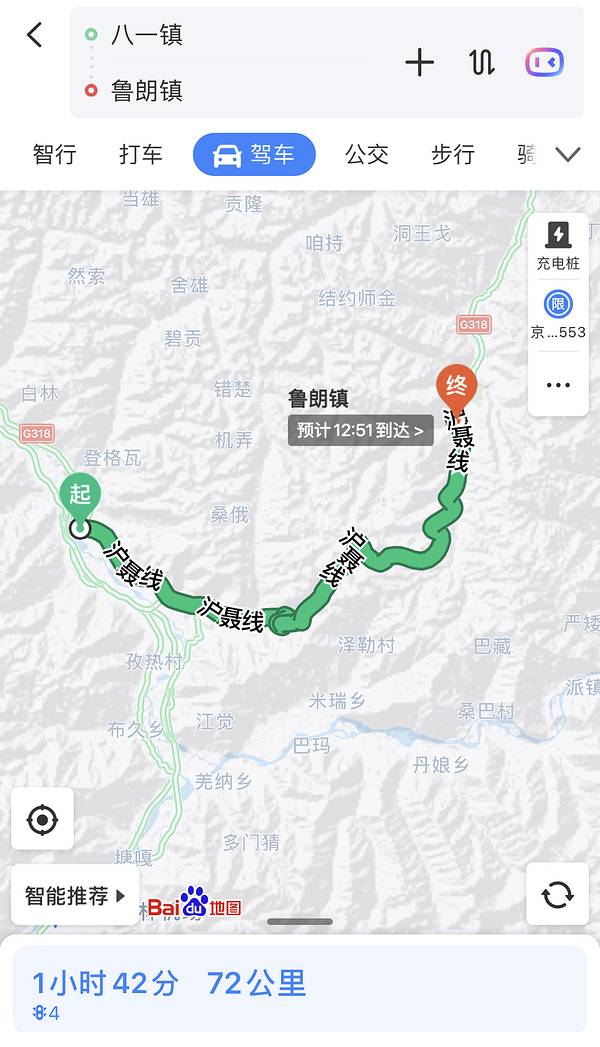
Task: Open the 限 license plate restriction setting
Action: coord(558,315)
